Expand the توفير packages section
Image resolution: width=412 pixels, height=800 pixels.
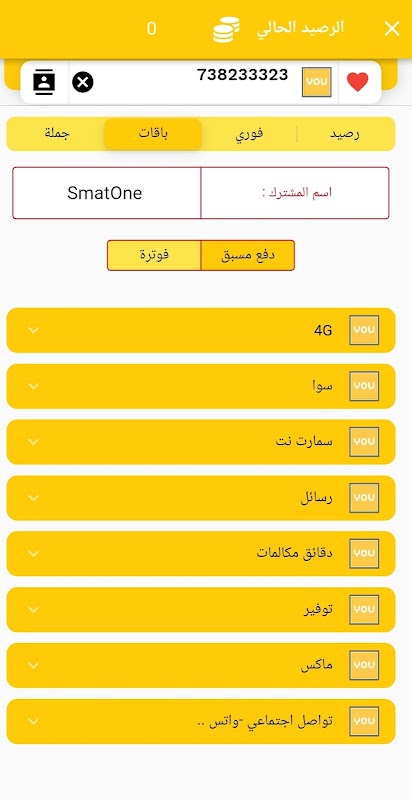pos(201,610)
